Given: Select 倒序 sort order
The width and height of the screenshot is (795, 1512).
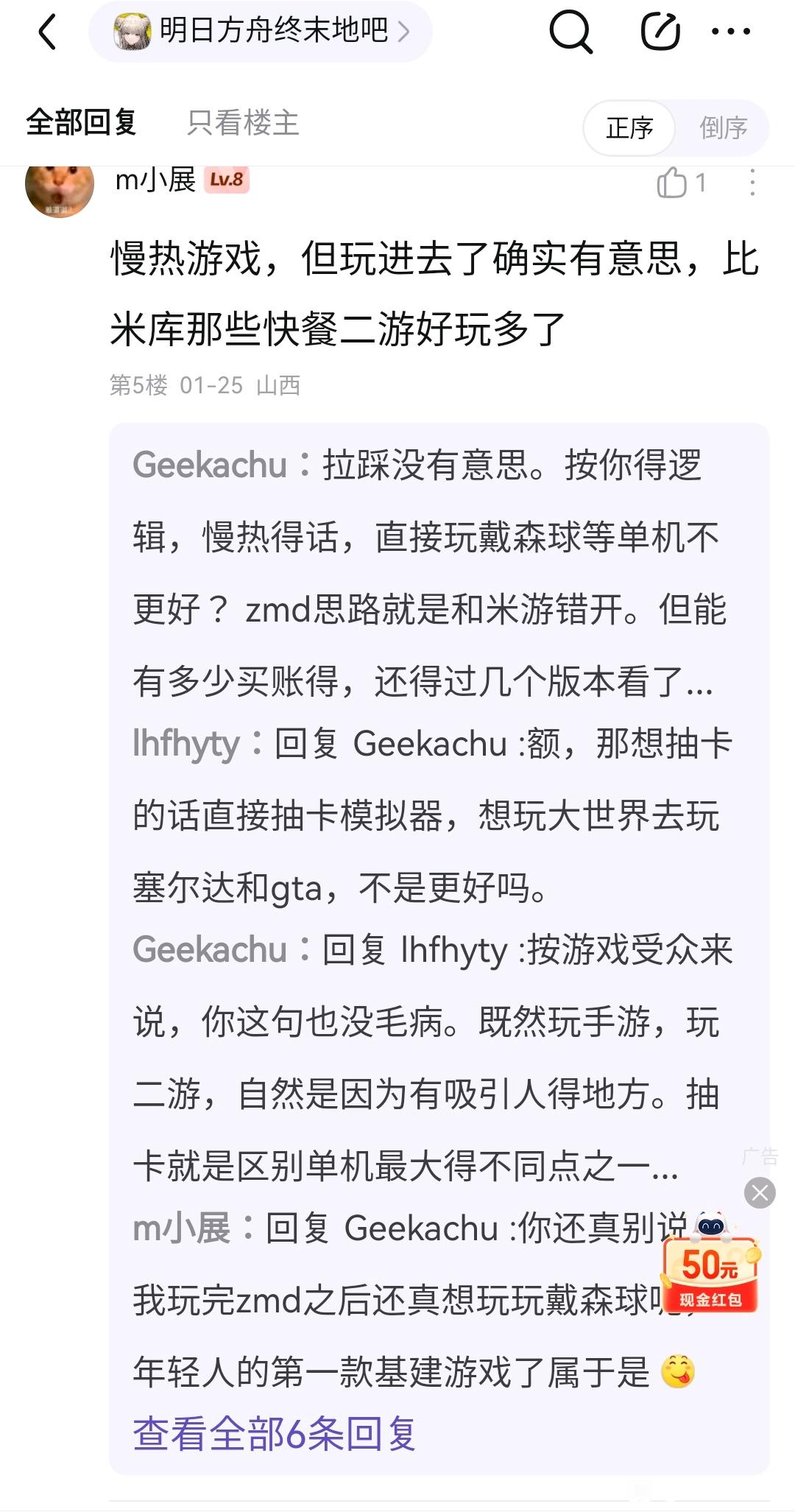Looking at the screenshot, I should click(723, 128).
